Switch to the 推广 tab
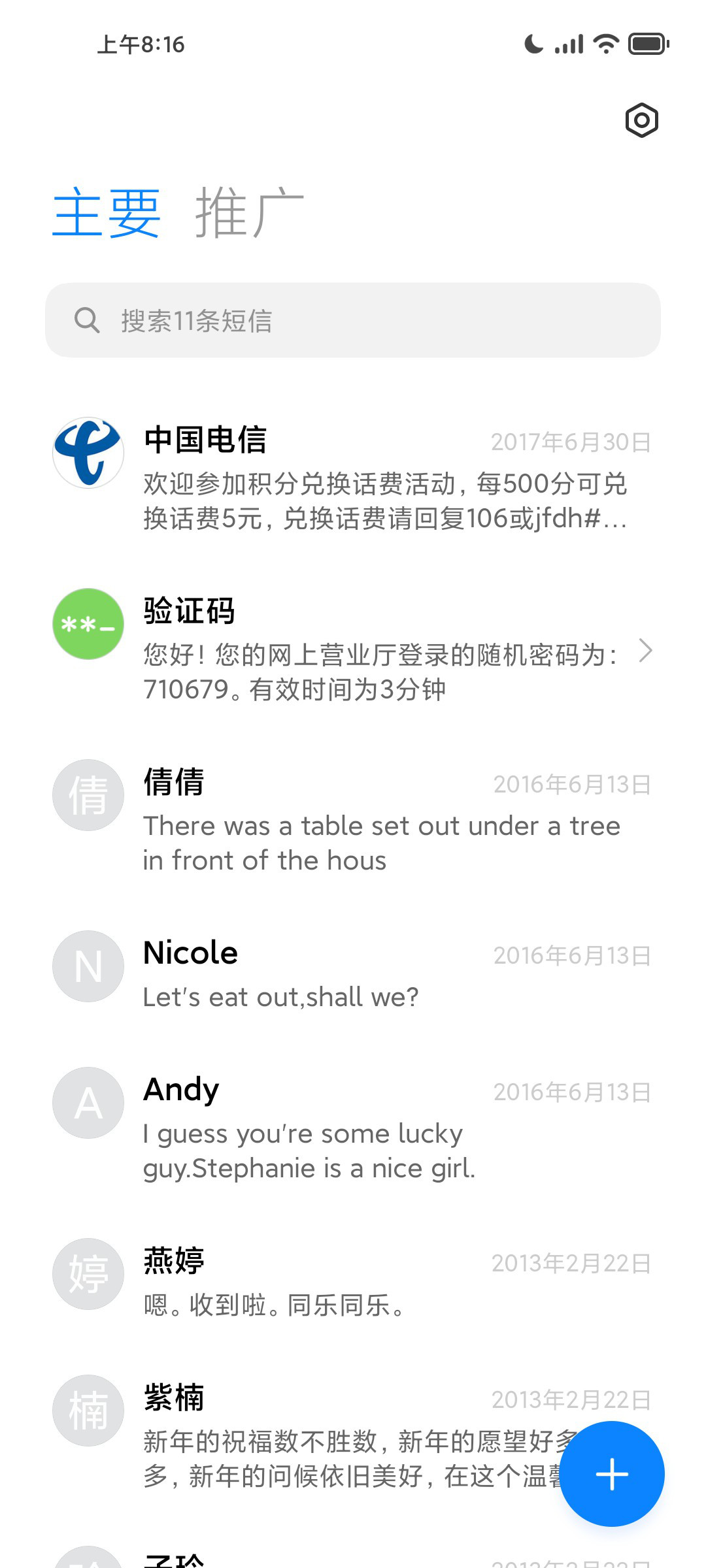The height and width of the screenshot is (1568, 706). (x=250, y=212)
